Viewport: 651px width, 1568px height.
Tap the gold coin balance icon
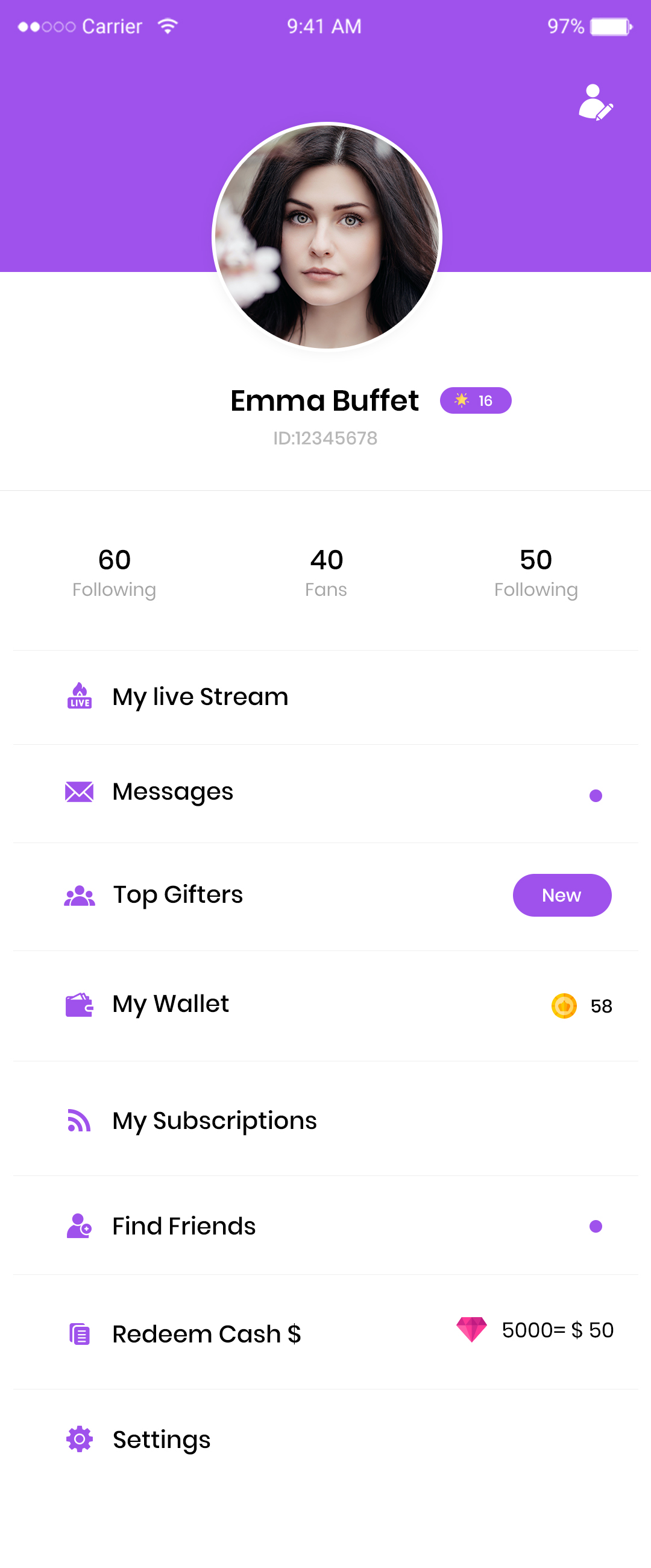point(566,1006)
